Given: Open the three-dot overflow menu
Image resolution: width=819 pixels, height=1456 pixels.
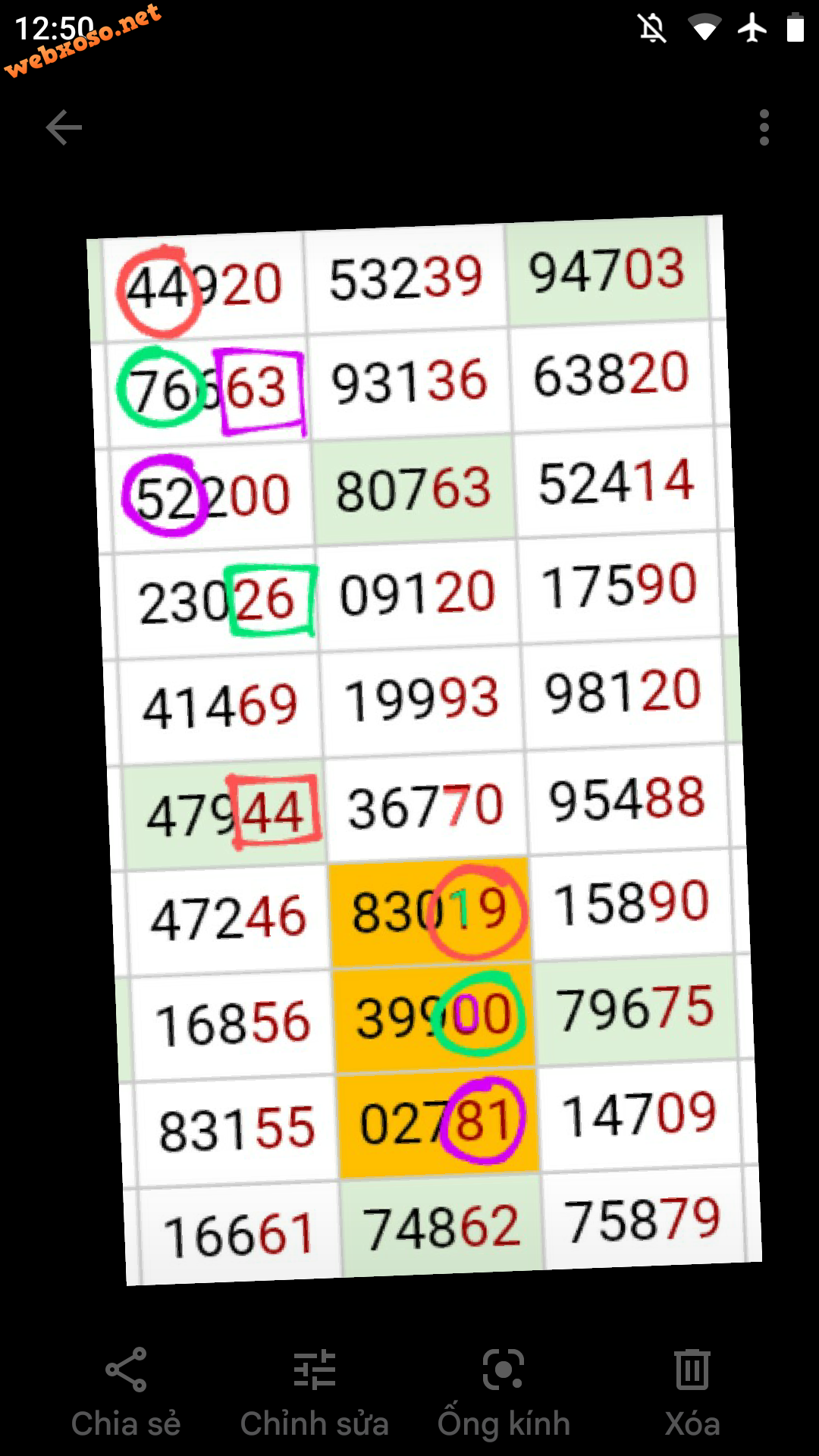Looking at the screenshot, I should coord(764,127).
